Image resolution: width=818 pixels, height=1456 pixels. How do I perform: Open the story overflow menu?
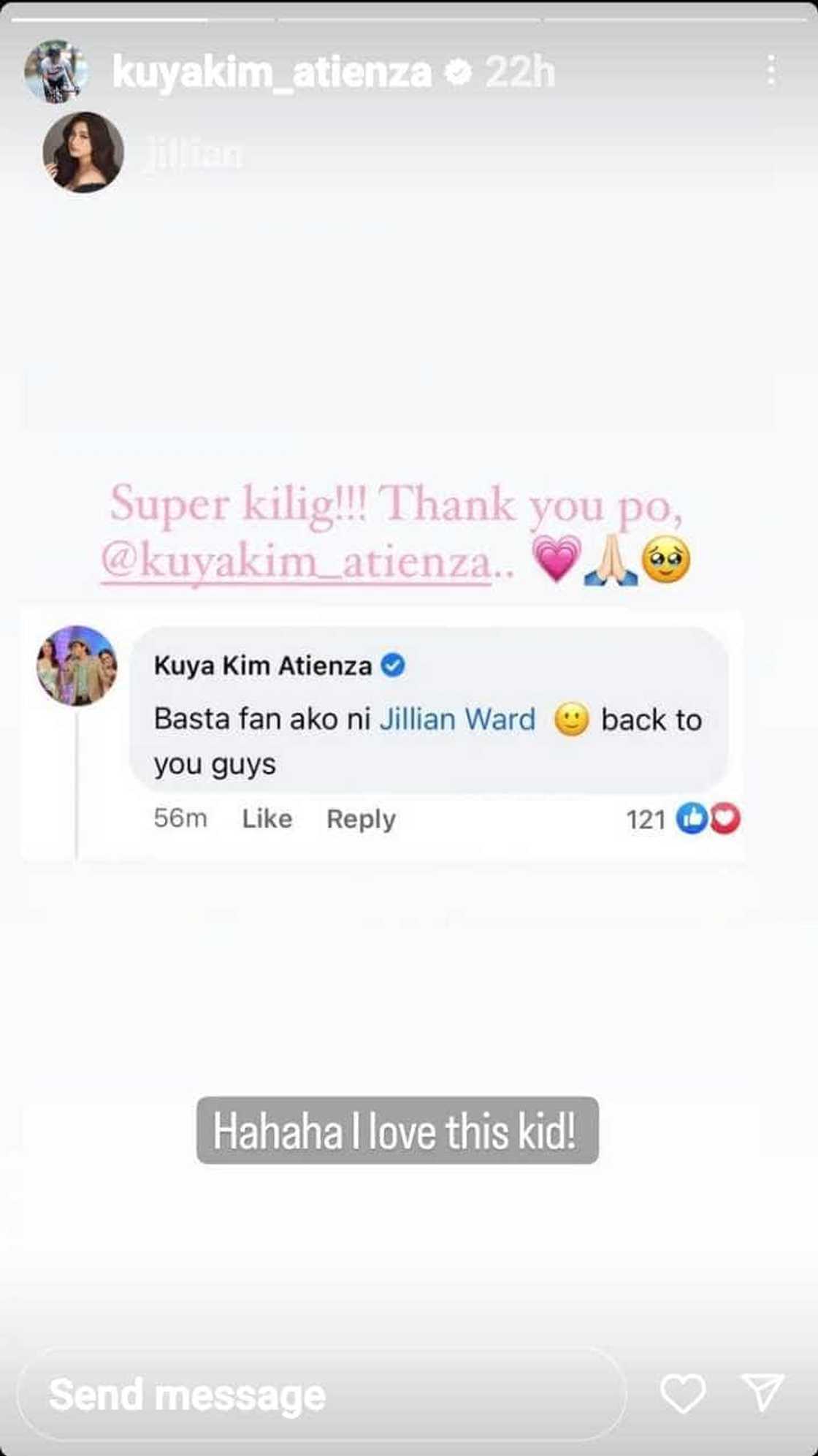point(771,72)
